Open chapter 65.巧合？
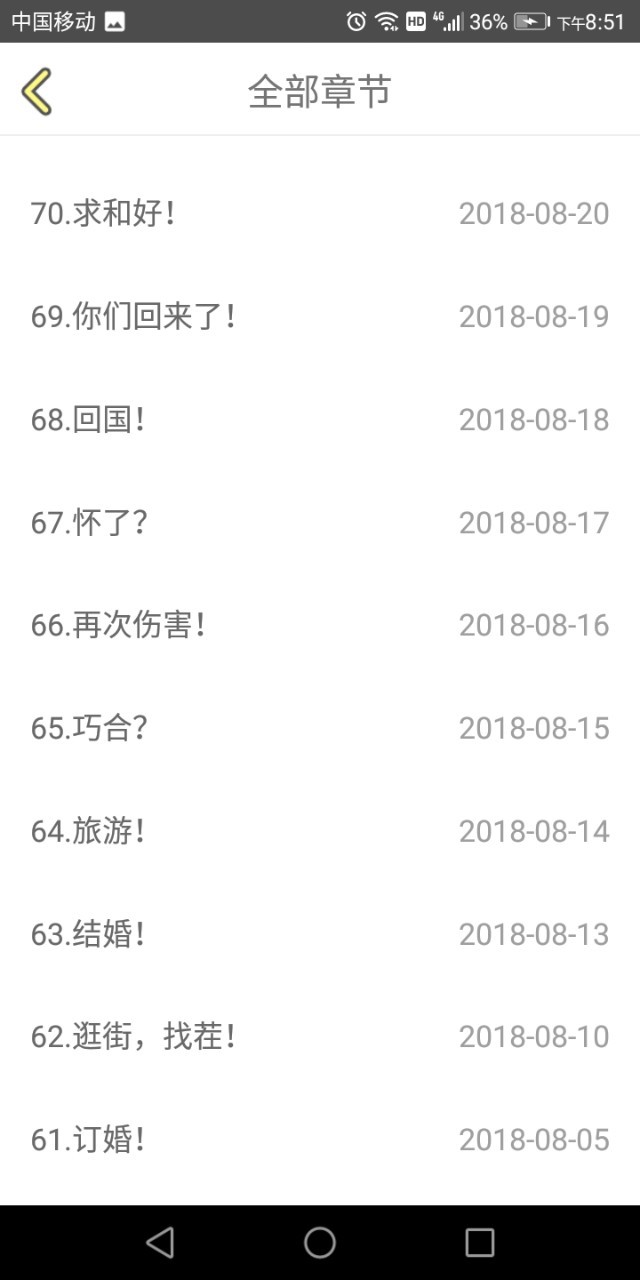Viewport: 640px width, 1280px height. [x=320, y=728]
